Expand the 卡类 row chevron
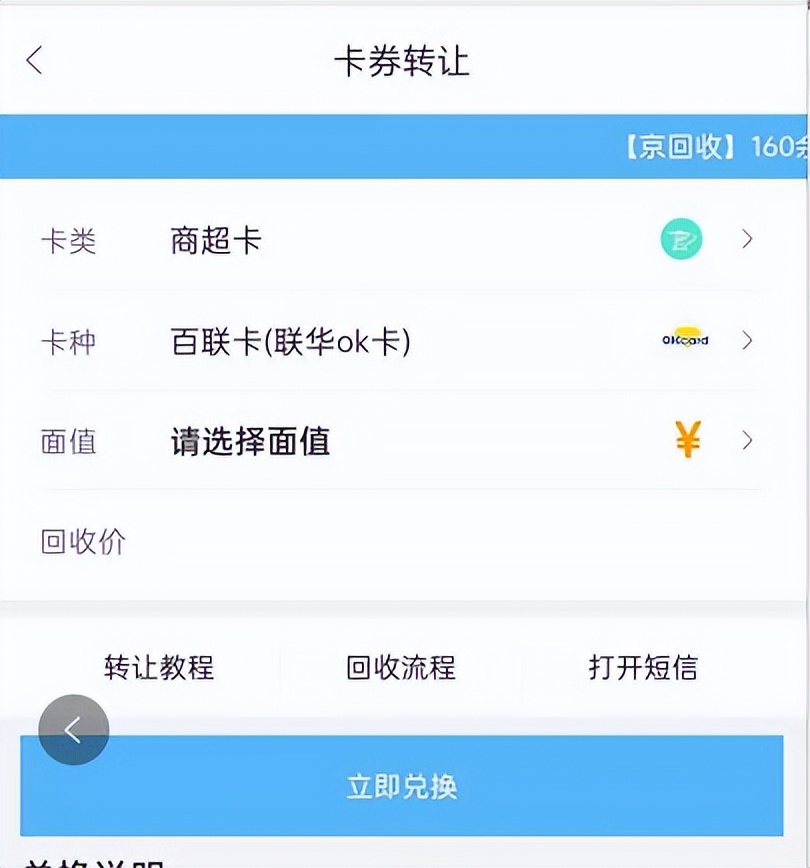Image resolution: width=810 pixels, height=868 pixels. [x=747, y=240]
